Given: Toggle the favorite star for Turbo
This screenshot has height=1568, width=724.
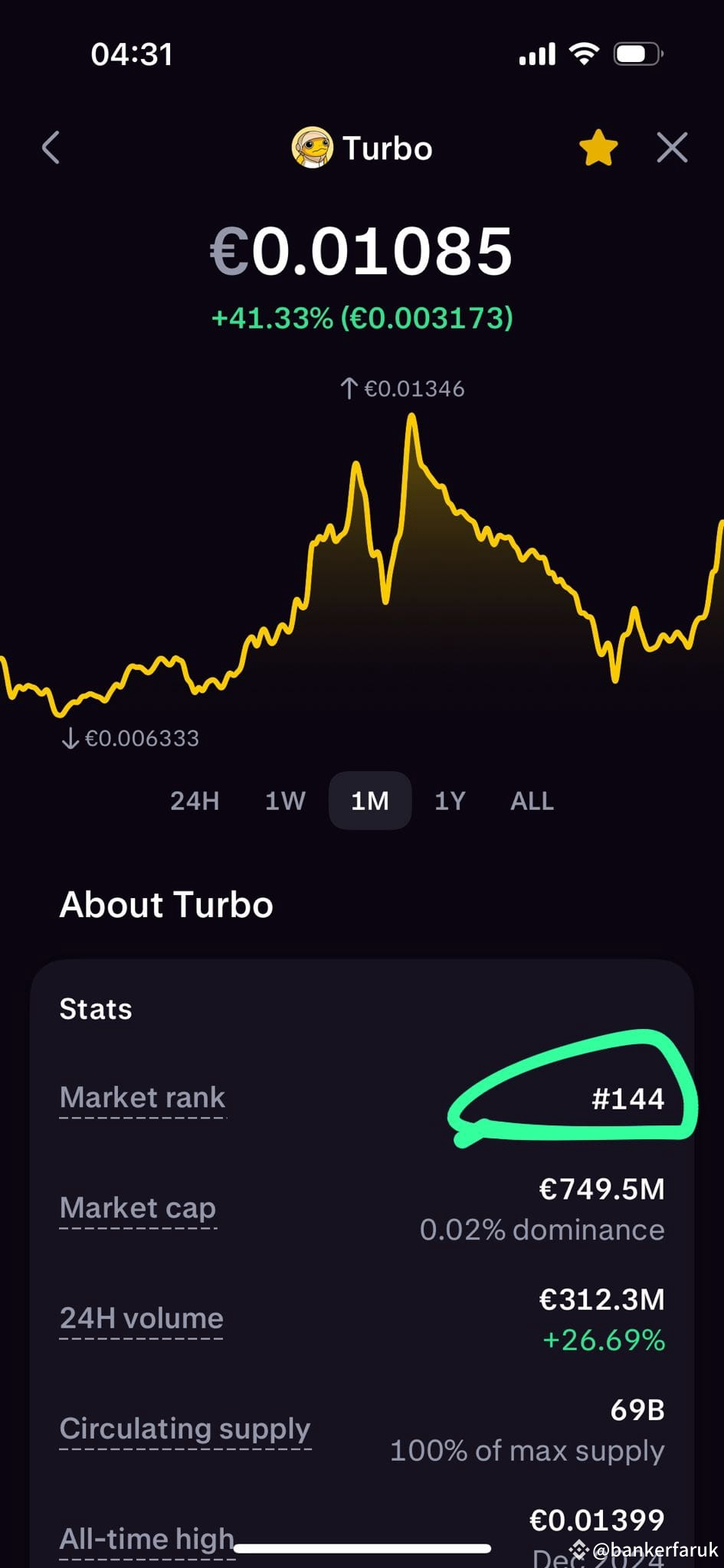Looking at the screenshot, I should point(599,147).
